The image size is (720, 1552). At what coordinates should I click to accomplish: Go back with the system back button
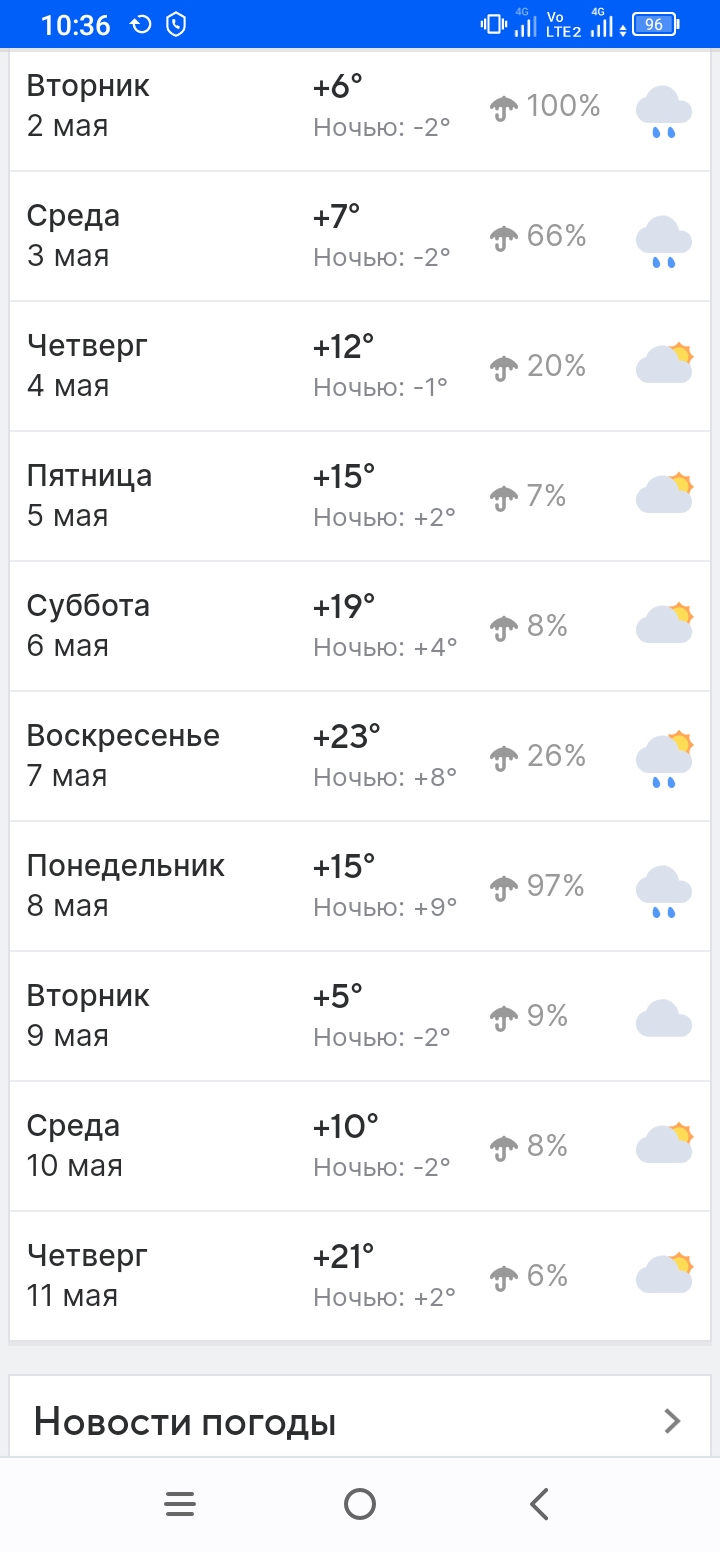[x=539, y=1504]
